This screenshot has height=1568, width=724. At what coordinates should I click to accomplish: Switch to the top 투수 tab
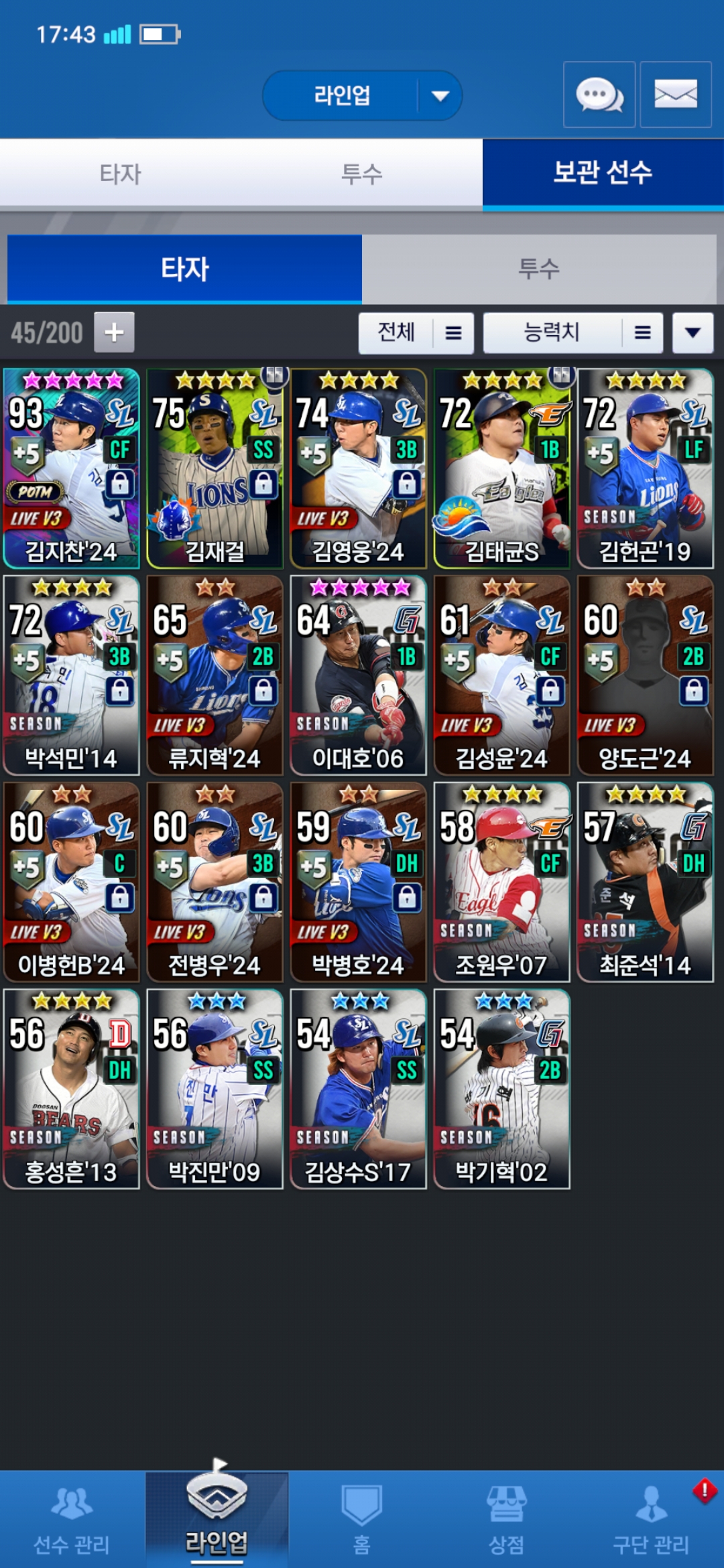362,174
